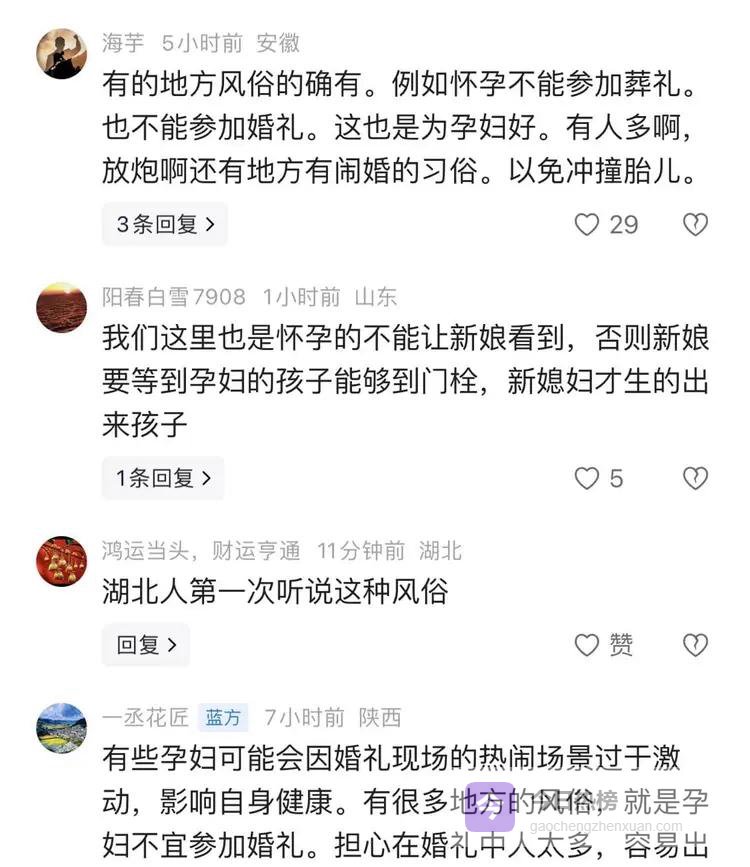The width and height of the screenshot is (750, 867).
Task: Expand the 1 reply under 阳春白雪7908's comment
Action: (163, 479)
